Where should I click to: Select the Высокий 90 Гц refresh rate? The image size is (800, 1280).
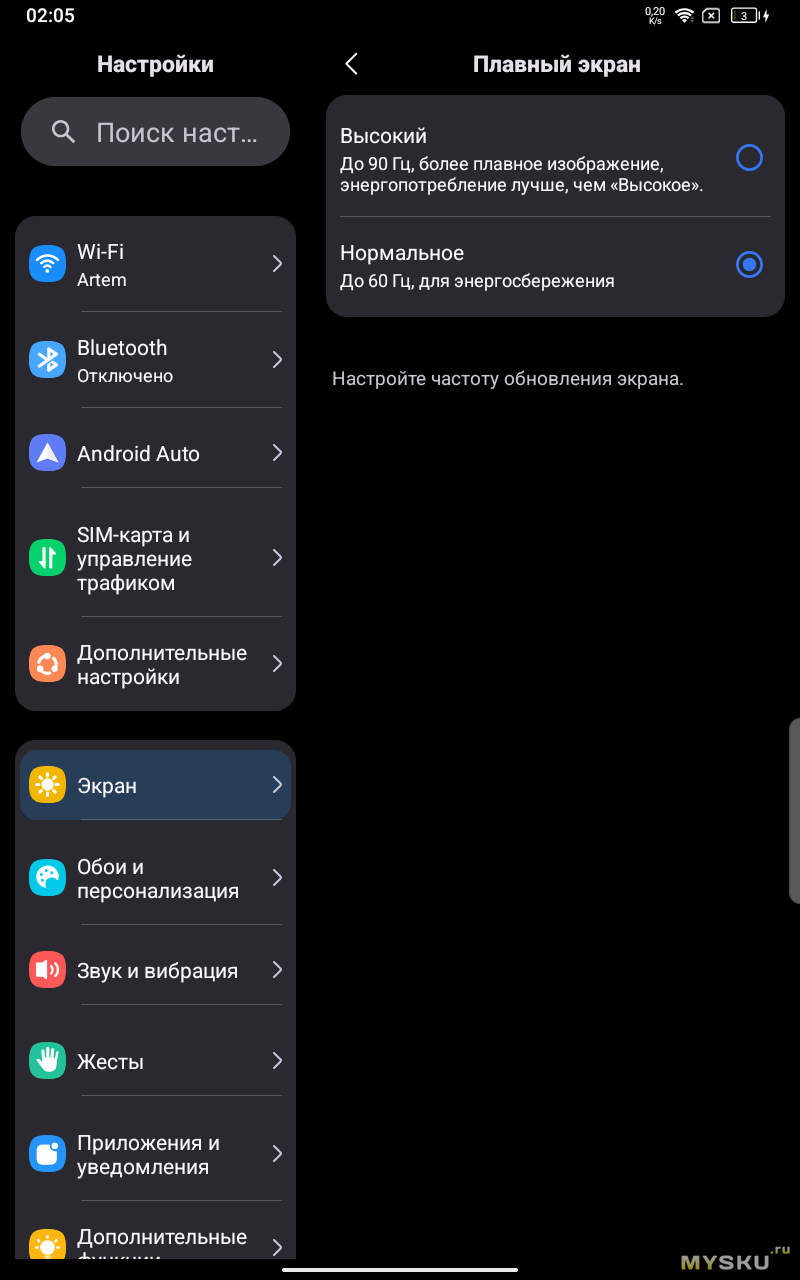coord(749,158)
